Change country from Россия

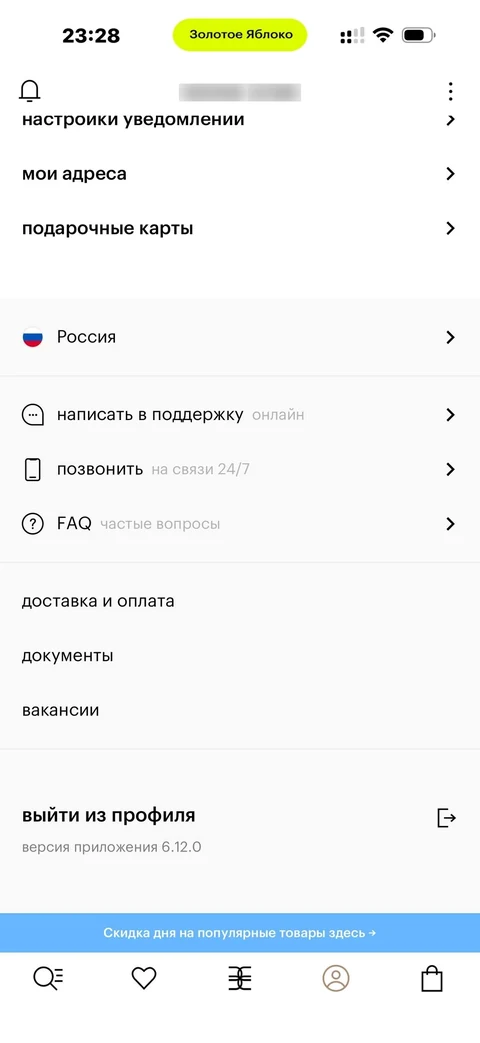(240, 337)
